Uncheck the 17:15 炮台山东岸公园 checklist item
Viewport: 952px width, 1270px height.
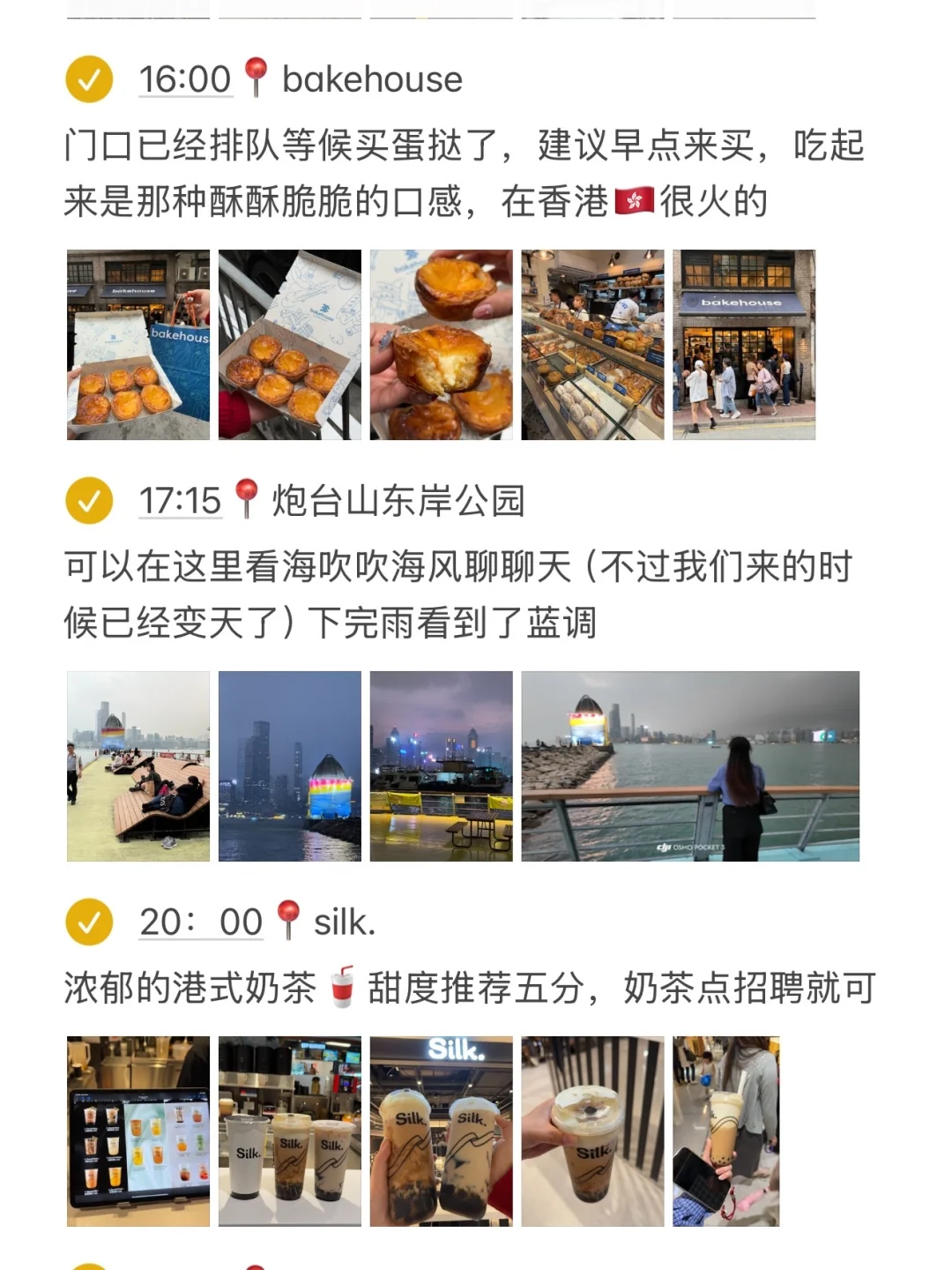(89, 501)
